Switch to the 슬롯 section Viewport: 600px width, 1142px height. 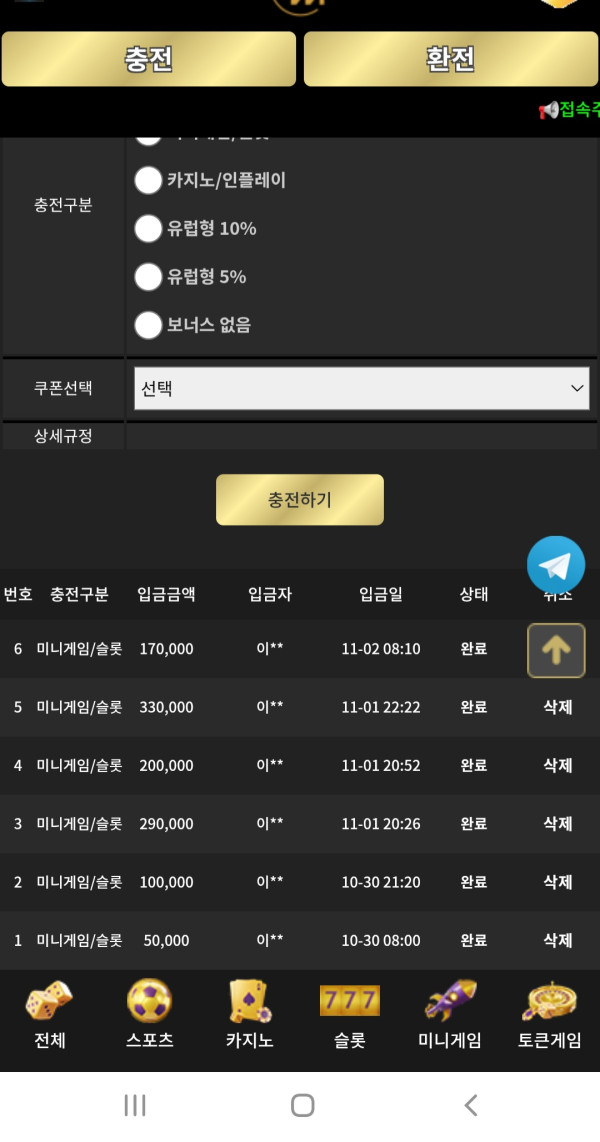(x=349, y=1014)
